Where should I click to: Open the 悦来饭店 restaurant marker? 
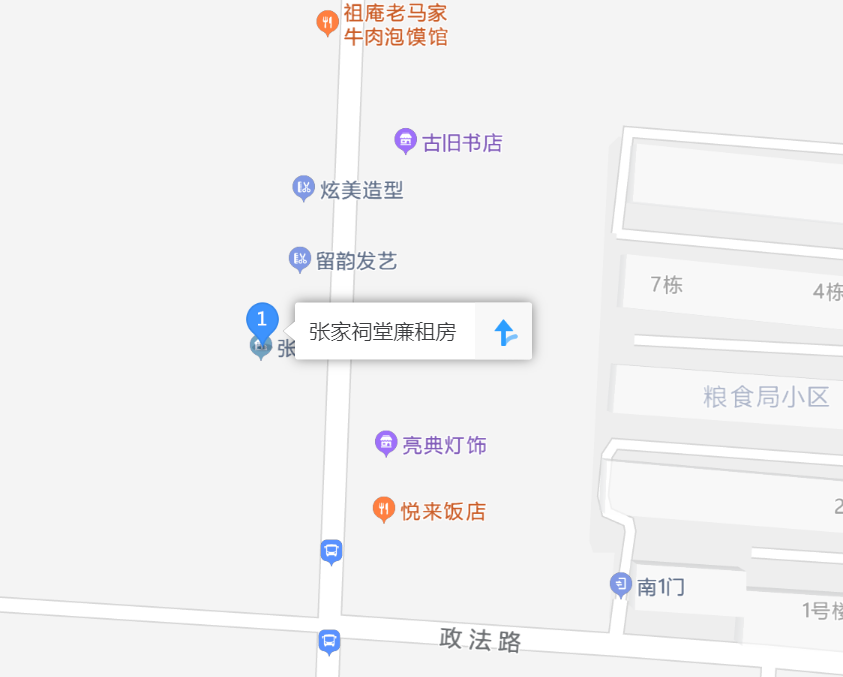coord(384,510)
